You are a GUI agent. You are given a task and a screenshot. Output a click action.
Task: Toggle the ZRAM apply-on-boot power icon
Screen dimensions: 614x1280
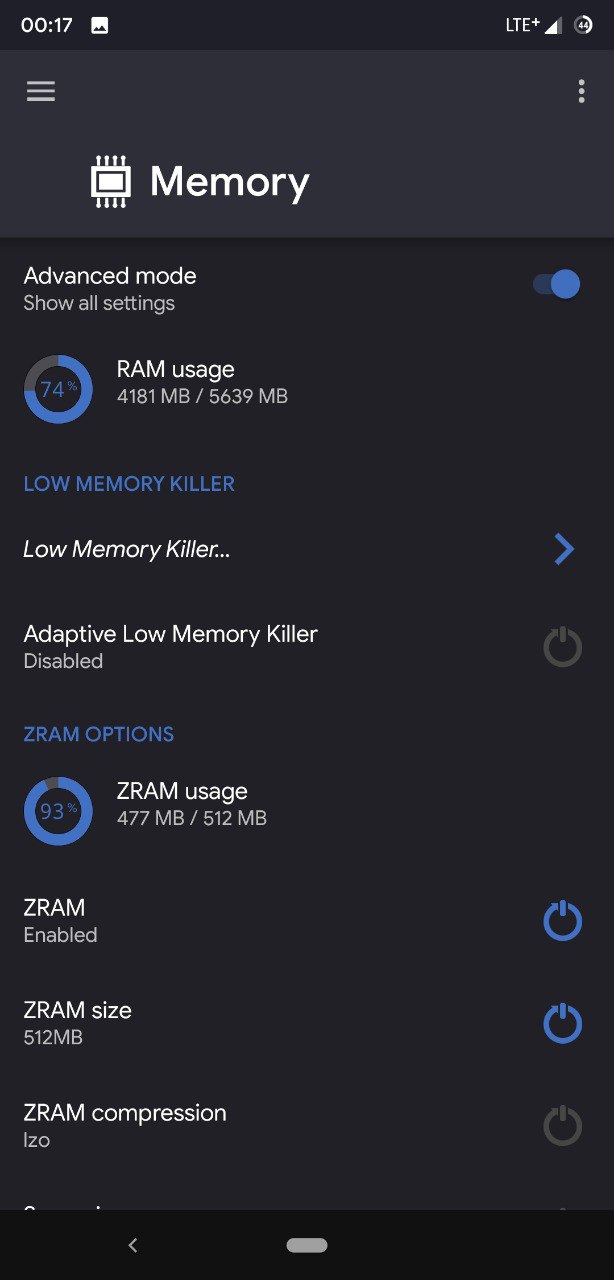[562, 921]
